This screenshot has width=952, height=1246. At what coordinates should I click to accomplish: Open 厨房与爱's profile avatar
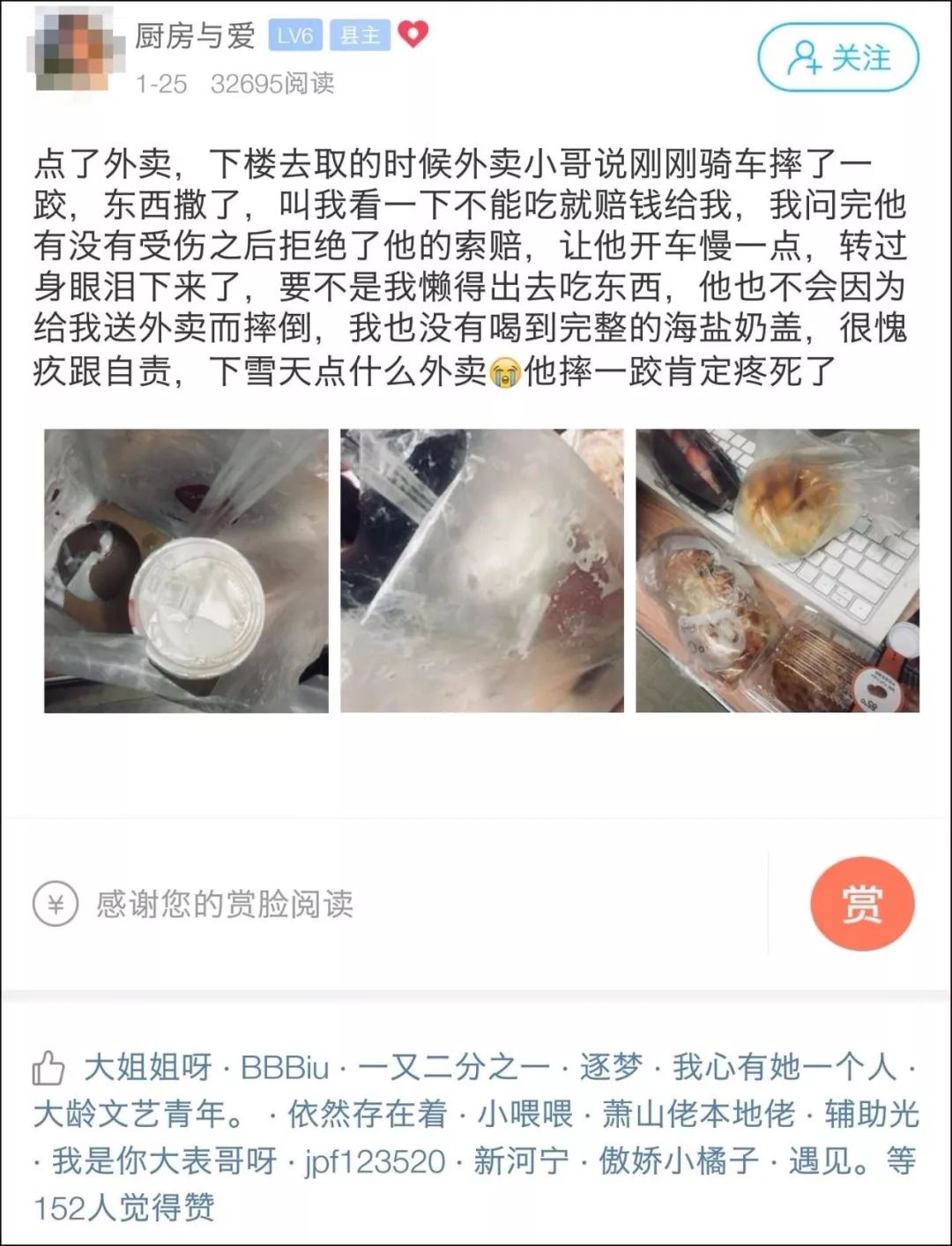pos(72,53)
